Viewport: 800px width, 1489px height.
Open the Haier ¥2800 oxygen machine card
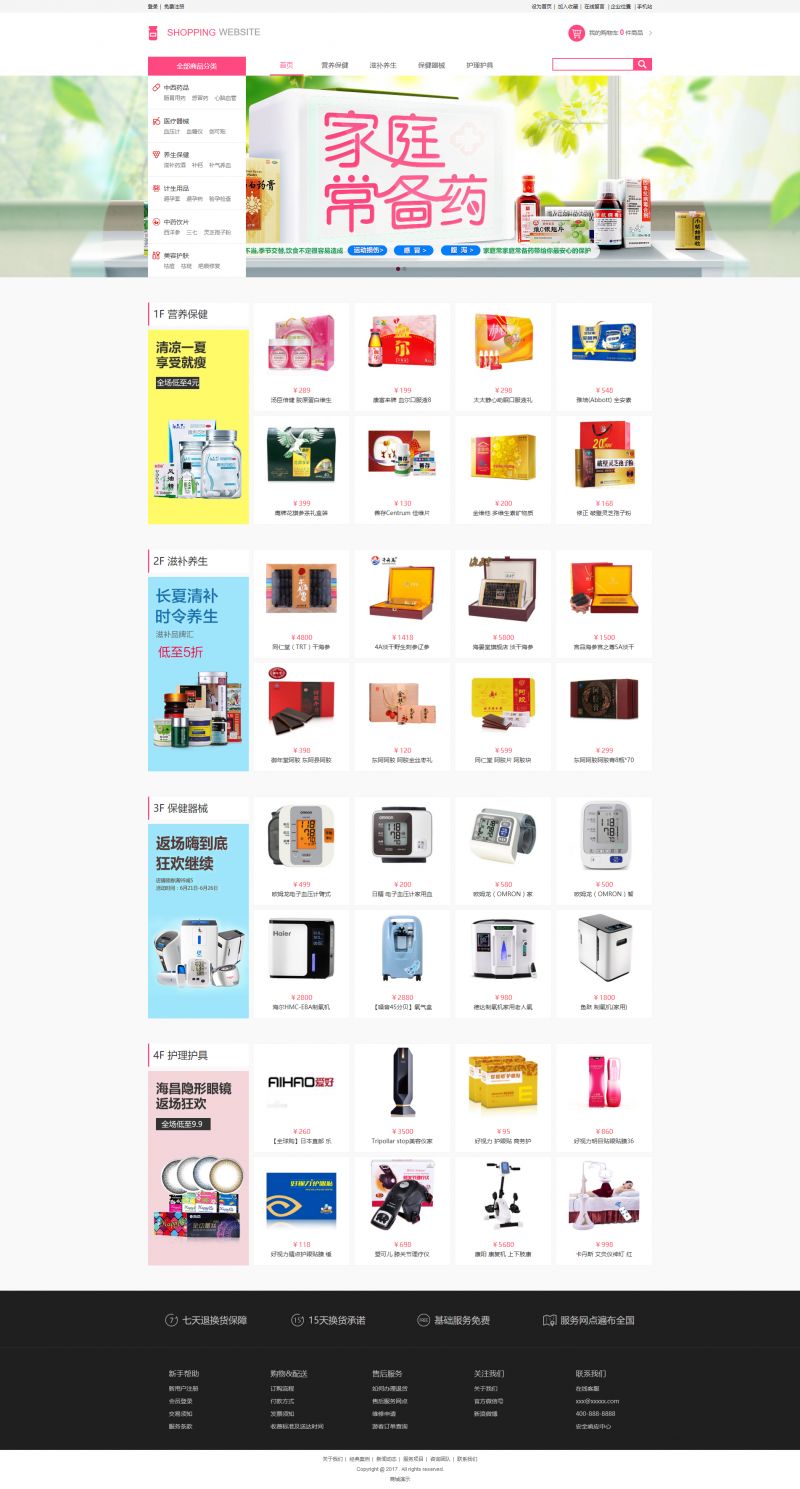click(x=301, y=963)
